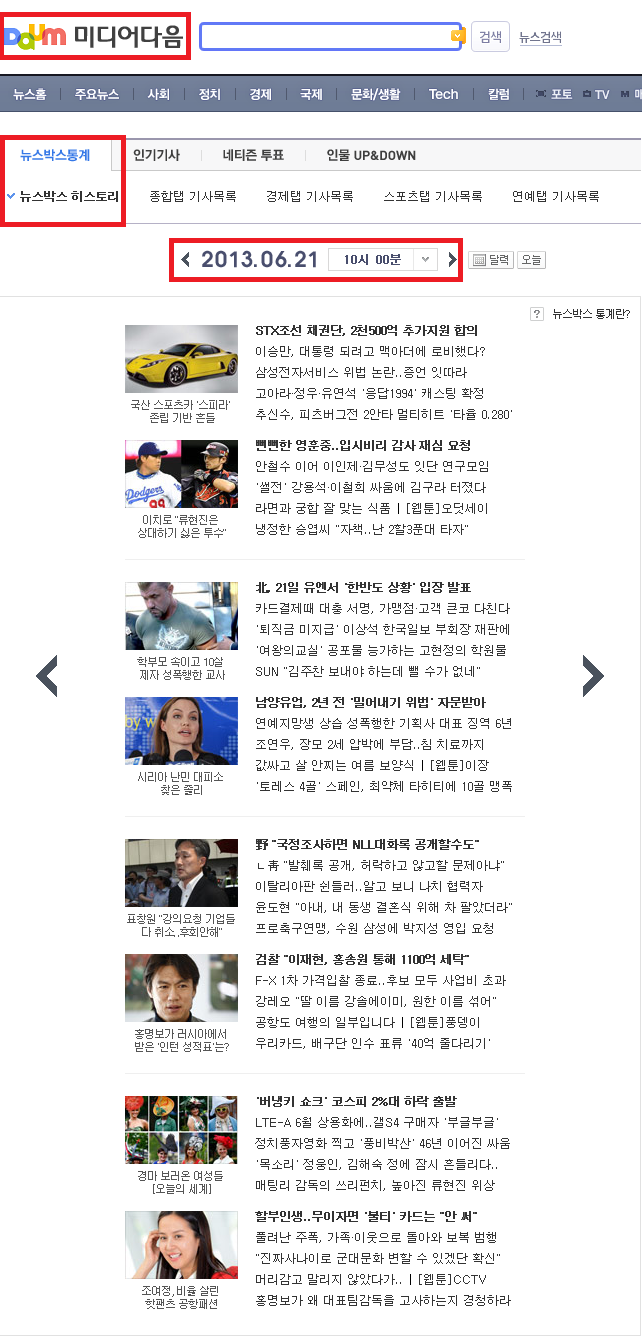Open the Tech section
642x1339 pixels.
(443, 94)
